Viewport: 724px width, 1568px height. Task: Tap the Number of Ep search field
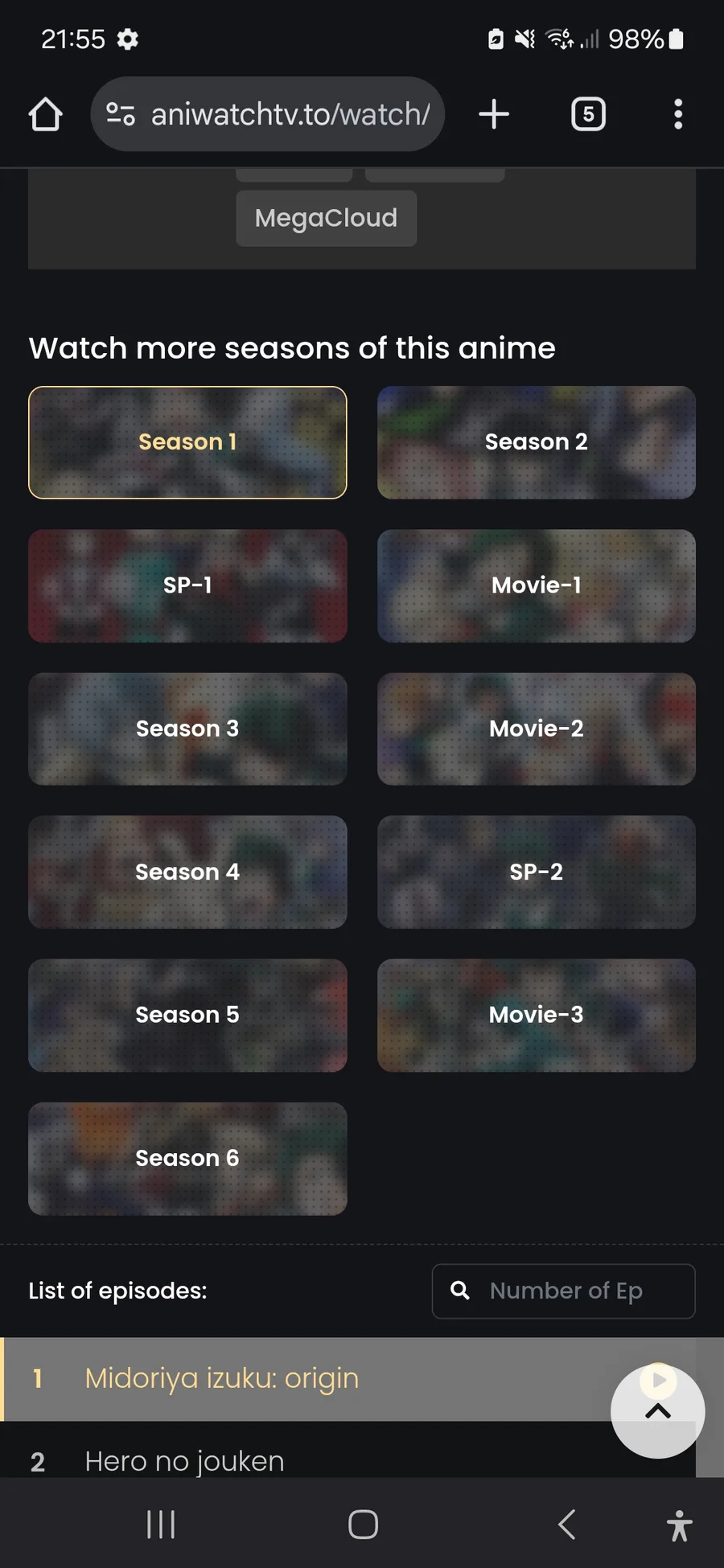563,1291
